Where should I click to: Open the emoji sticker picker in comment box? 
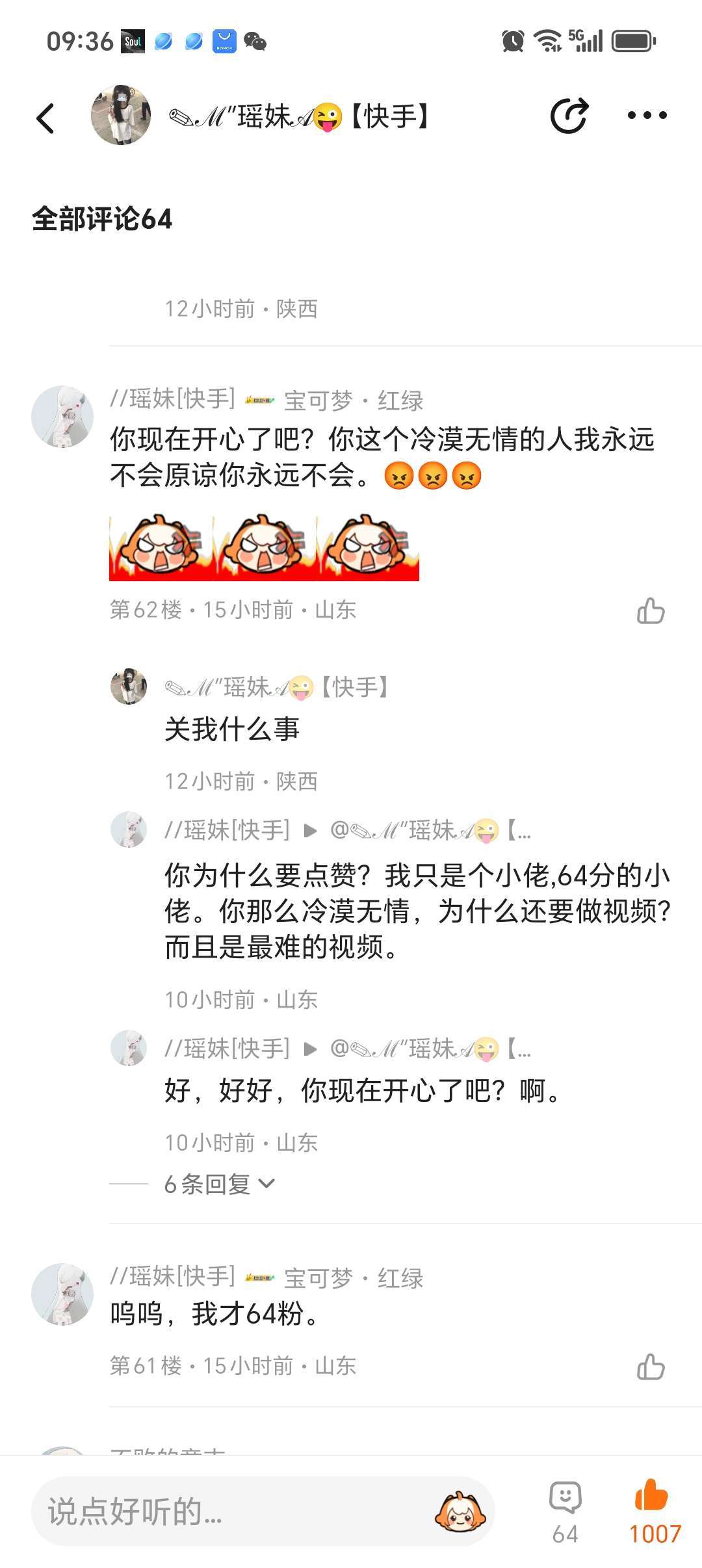[x=460, y=1511]
